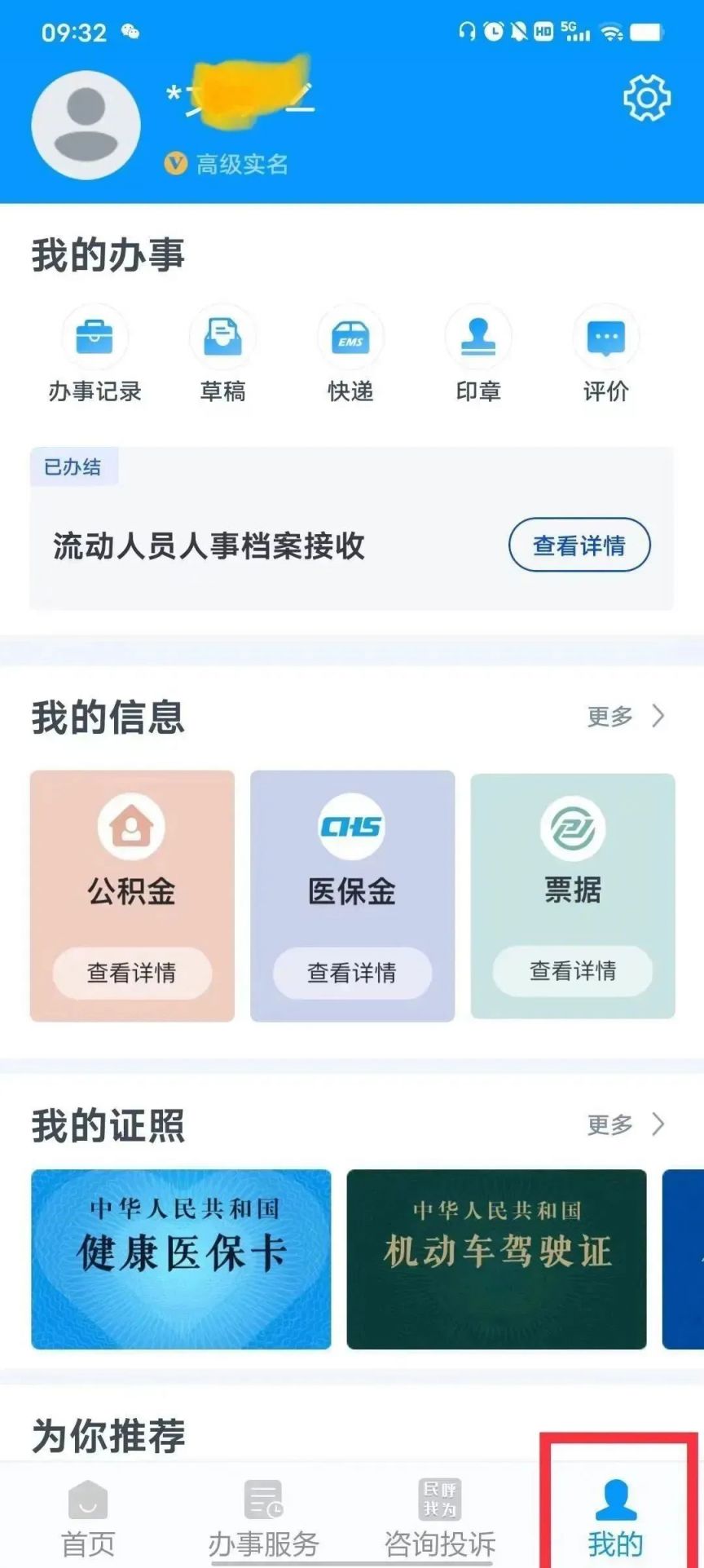Open the 健康医保卡 card
The height and width of the screenshot is (1568, 704).
tap(181, 1258)
